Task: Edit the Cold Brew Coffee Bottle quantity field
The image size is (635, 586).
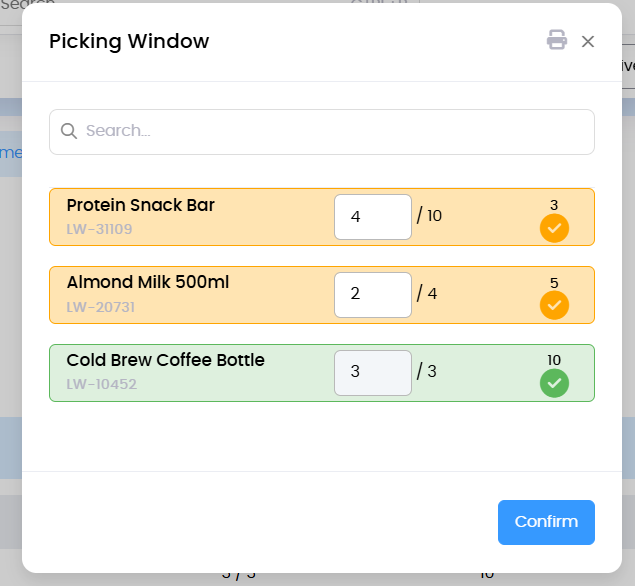Action: [372, 373]
